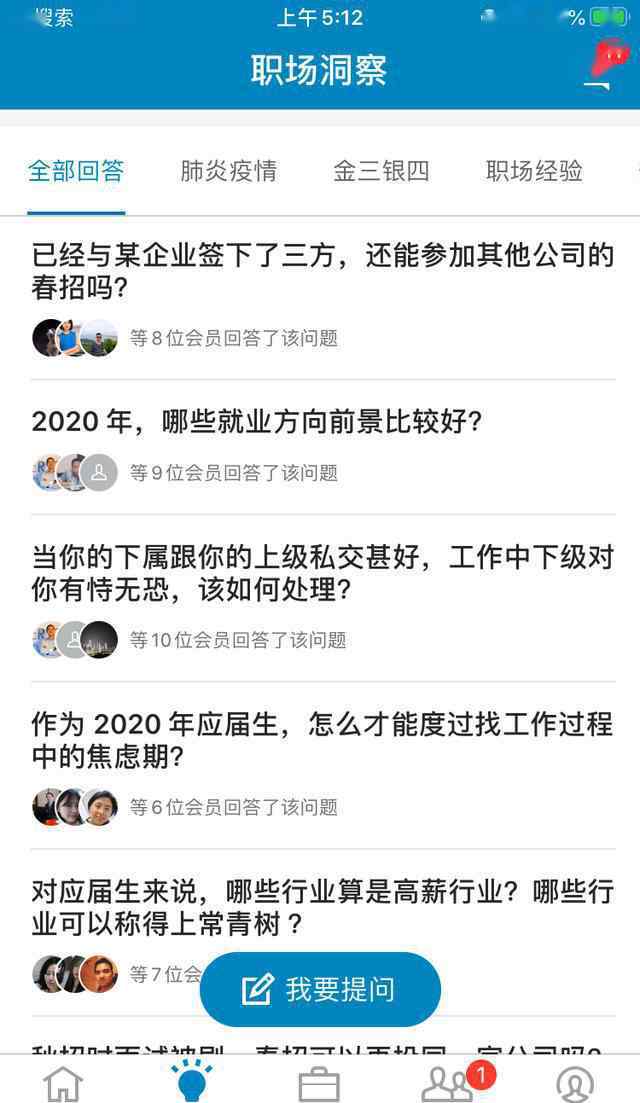Go to the home tab
Image resolution: width=640 pixels, height=1103 pixels.
click(63, 1083)
